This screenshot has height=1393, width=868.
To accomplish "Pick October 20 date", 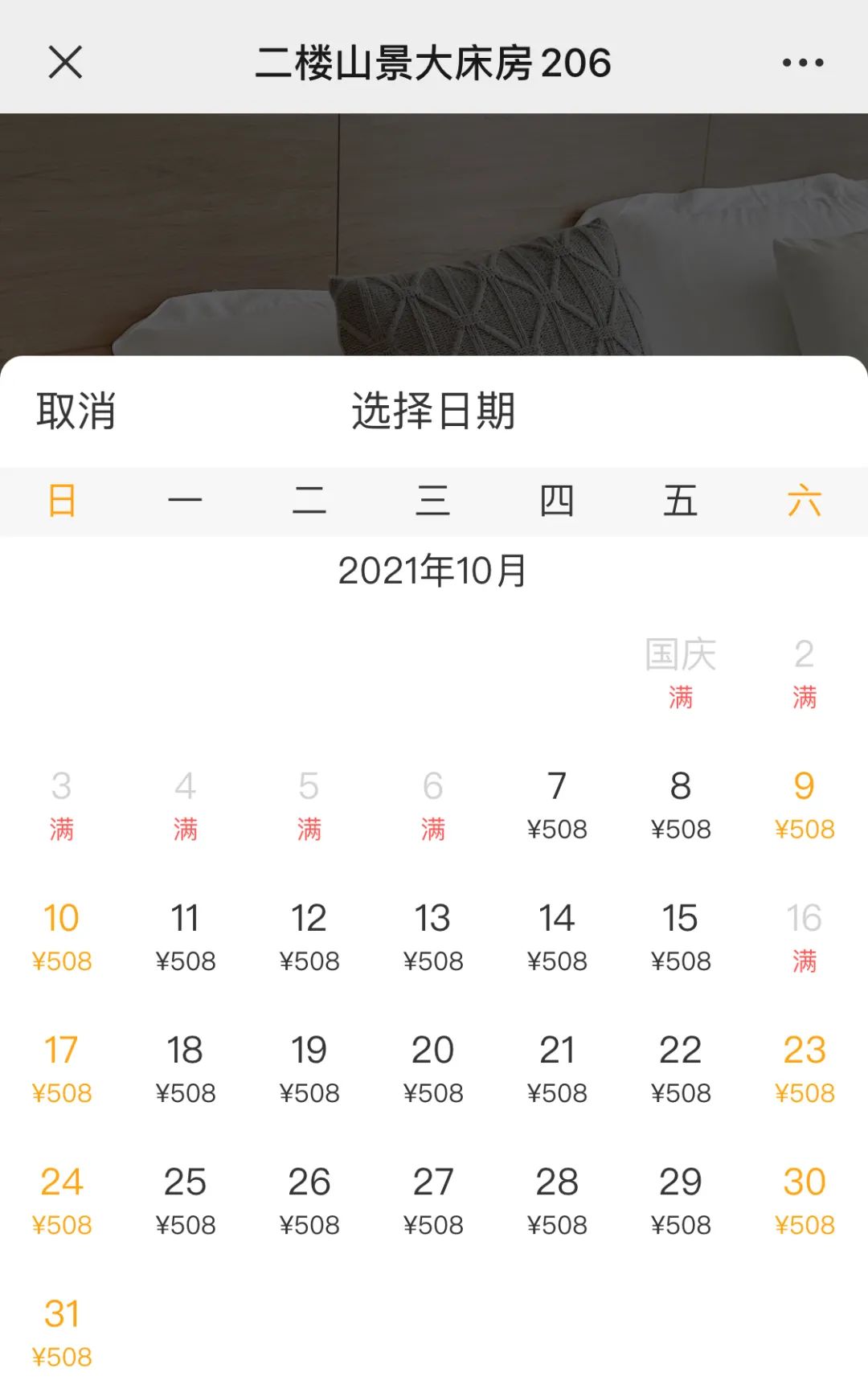I will click(x=433, y=1068).
